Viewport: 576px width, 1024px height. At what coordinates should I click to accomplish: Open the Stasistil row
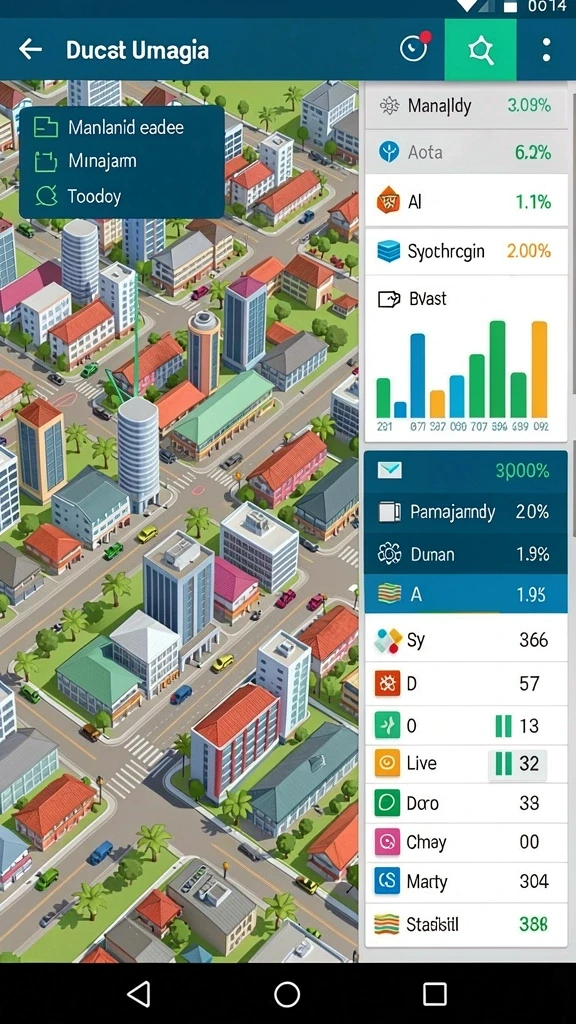pyautogui.click(x=466, y=925)
